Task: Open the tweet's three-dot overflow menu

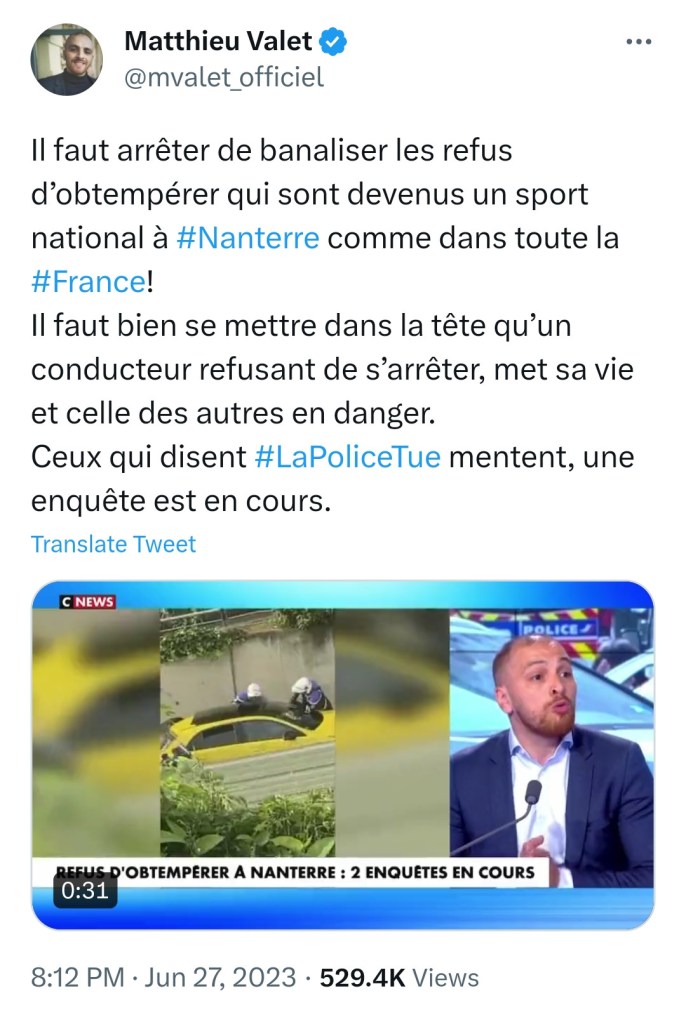Action: tap(638, 43)
